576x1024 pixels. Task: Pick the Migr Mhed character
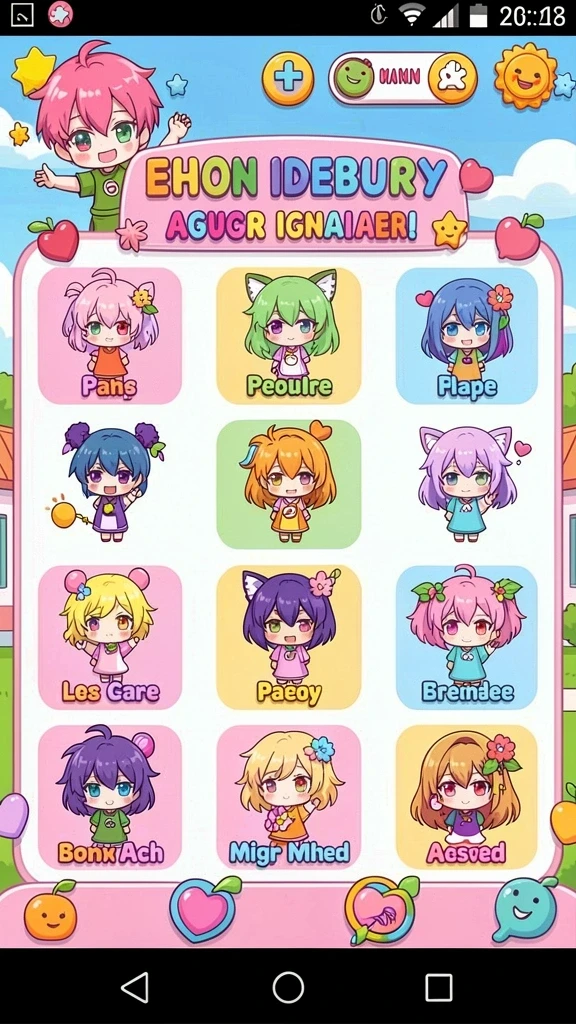click(x=289, y=797)
